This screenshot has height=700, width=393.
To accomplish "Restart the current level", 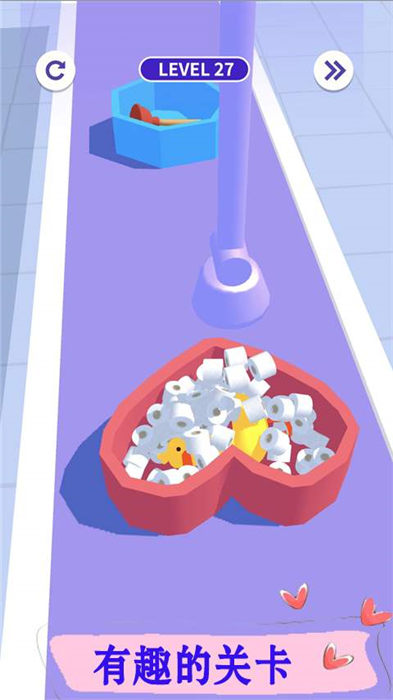I will [55, 71].
